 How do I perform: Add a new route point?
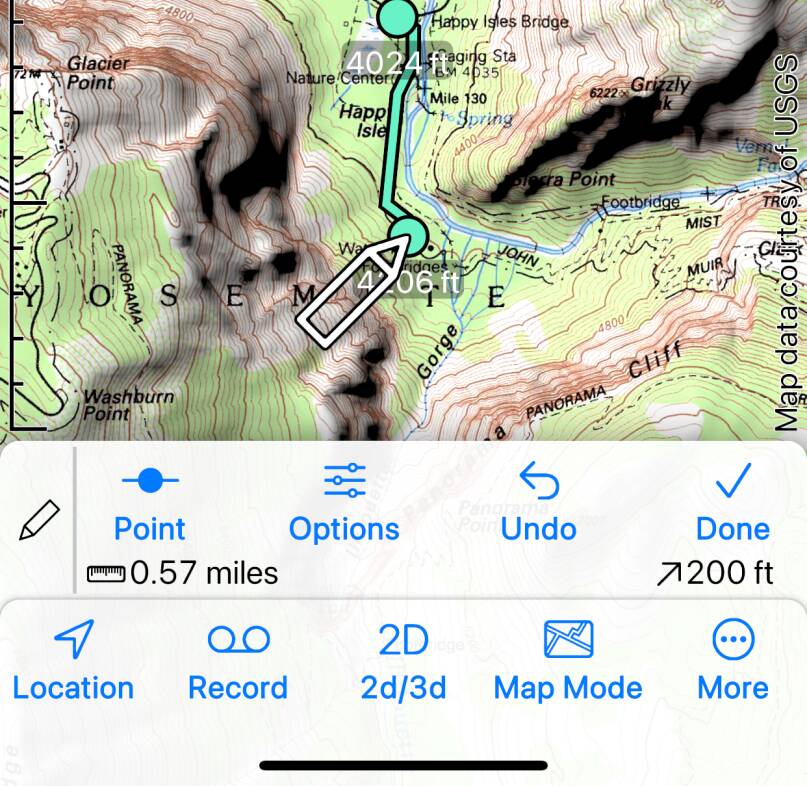150,505
